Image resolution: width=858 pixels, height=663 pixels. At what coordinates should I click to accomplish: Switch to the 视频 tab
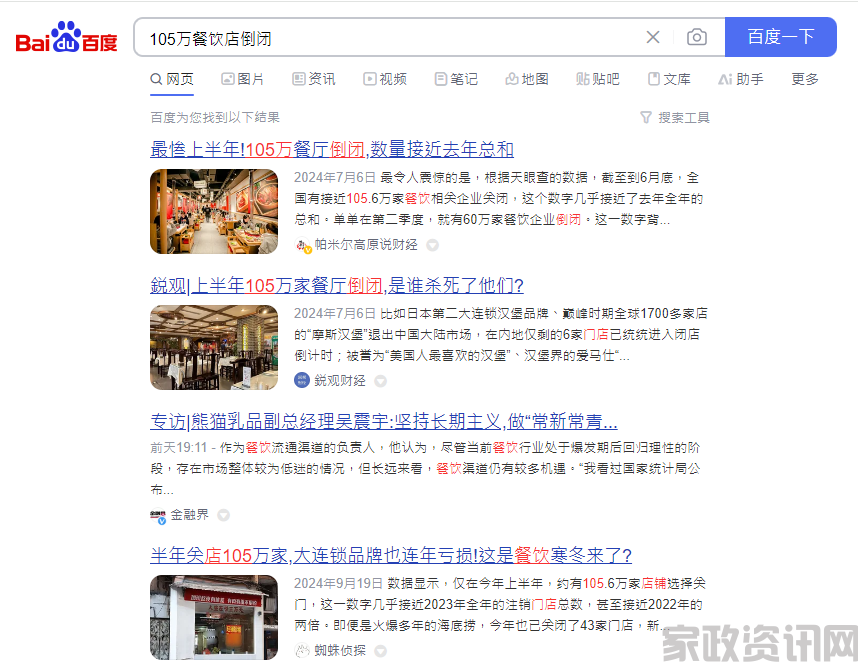pos(385,79)
